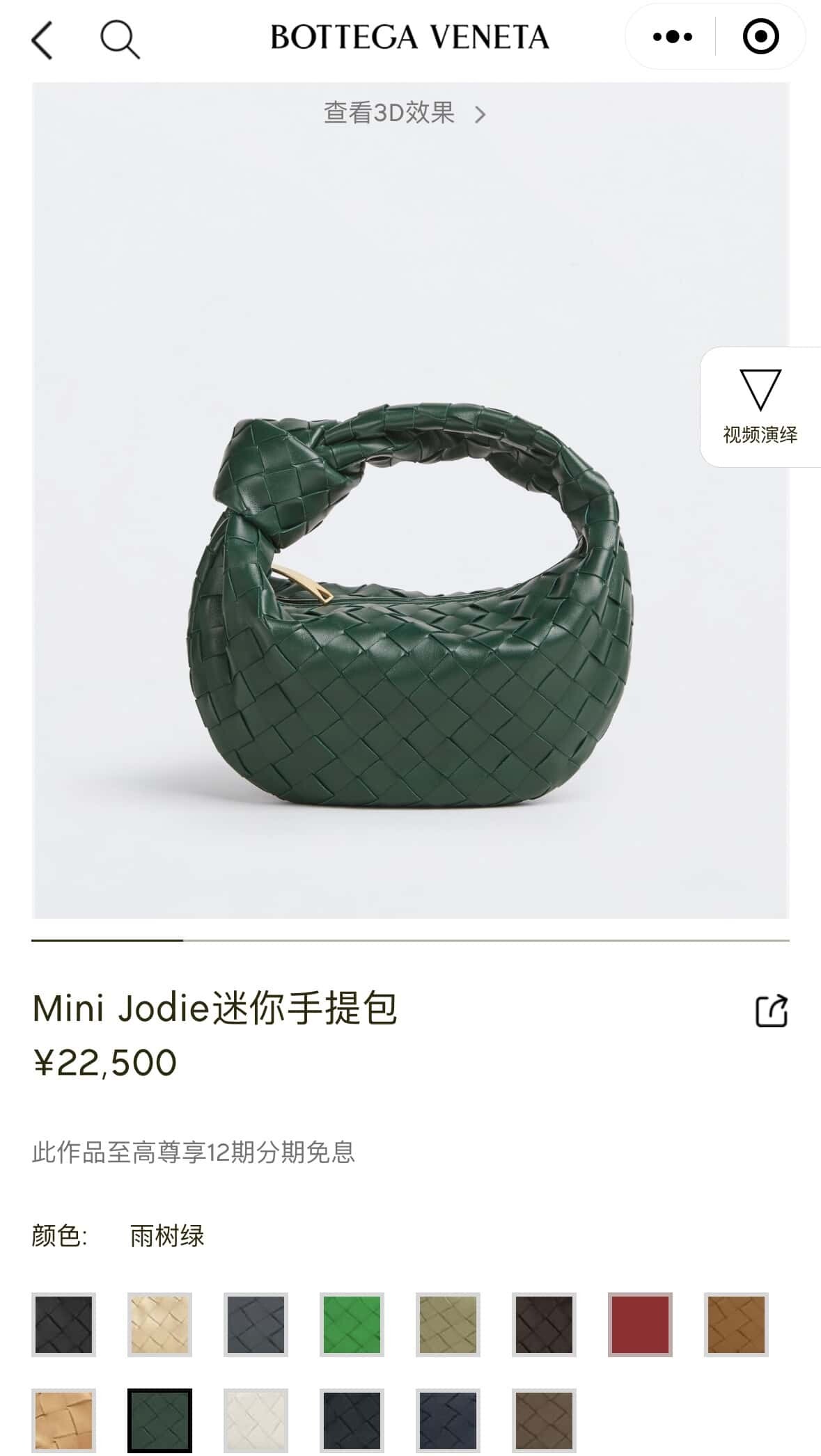Pick the white color swatch
Viewport: 821px width, 1456px height.
256,1421
